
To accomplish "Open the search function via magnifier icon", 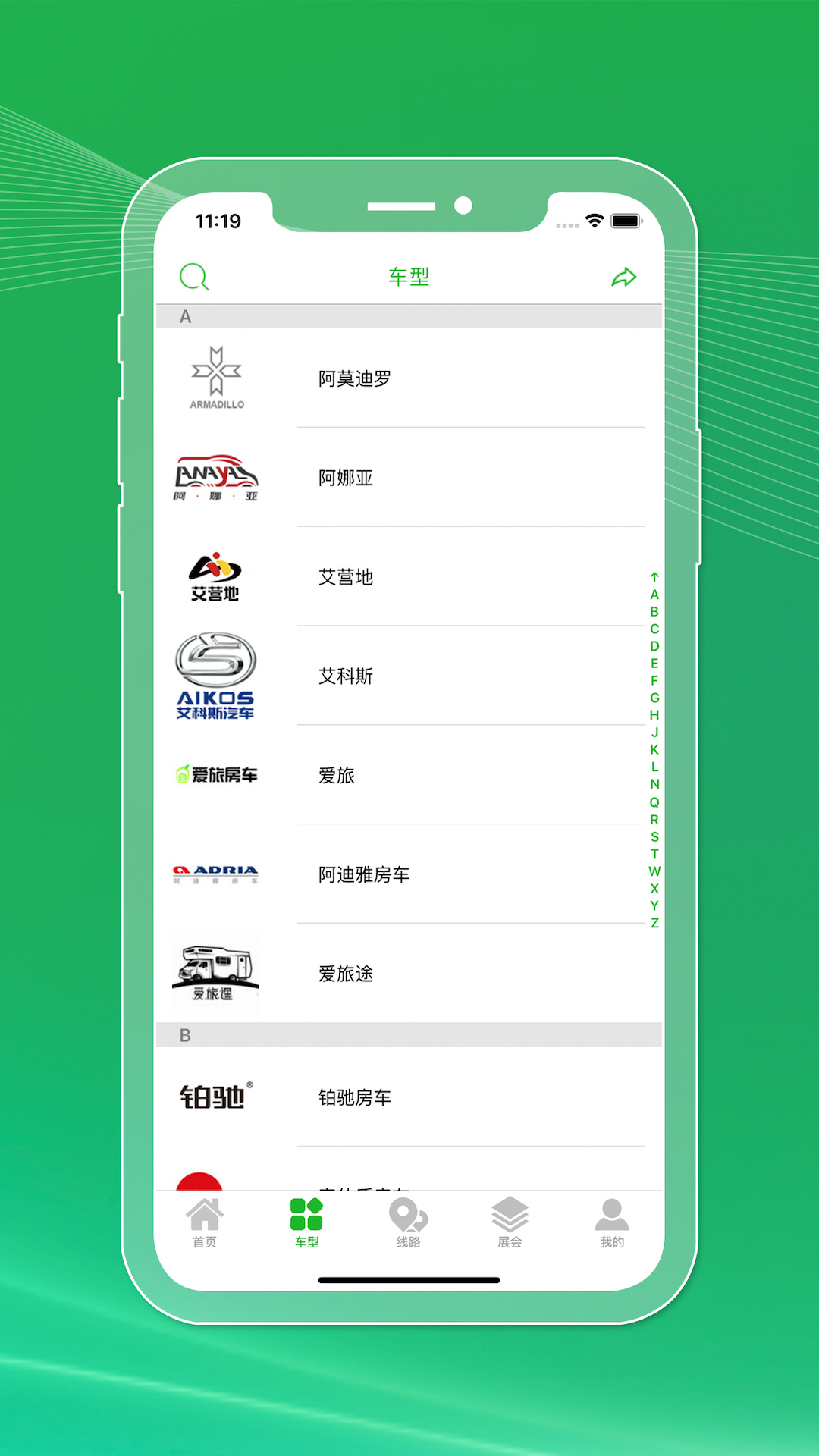I will tap(194, 276).
